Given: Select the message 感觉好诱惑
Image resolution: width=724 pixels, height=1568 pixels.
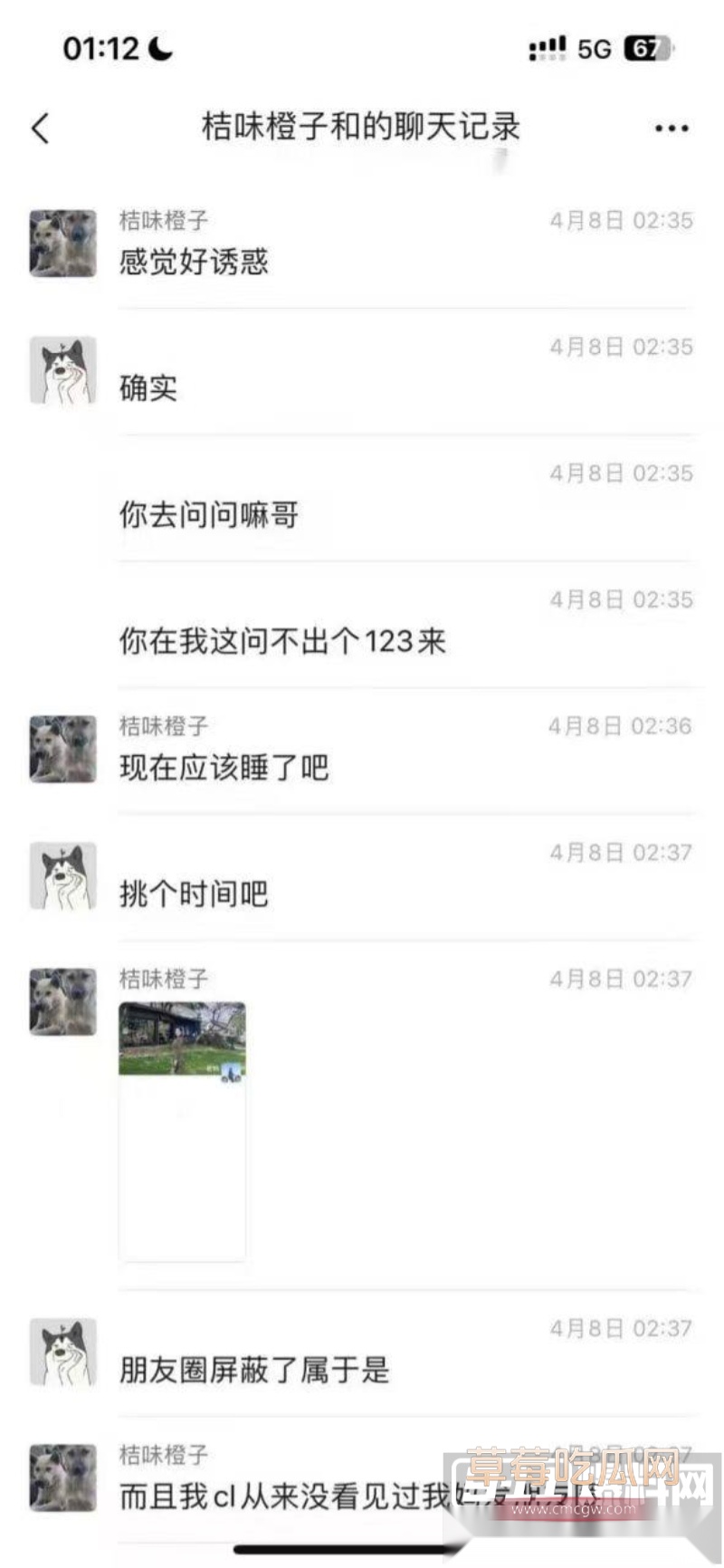Looking at the screenshot, I should 195,262.
